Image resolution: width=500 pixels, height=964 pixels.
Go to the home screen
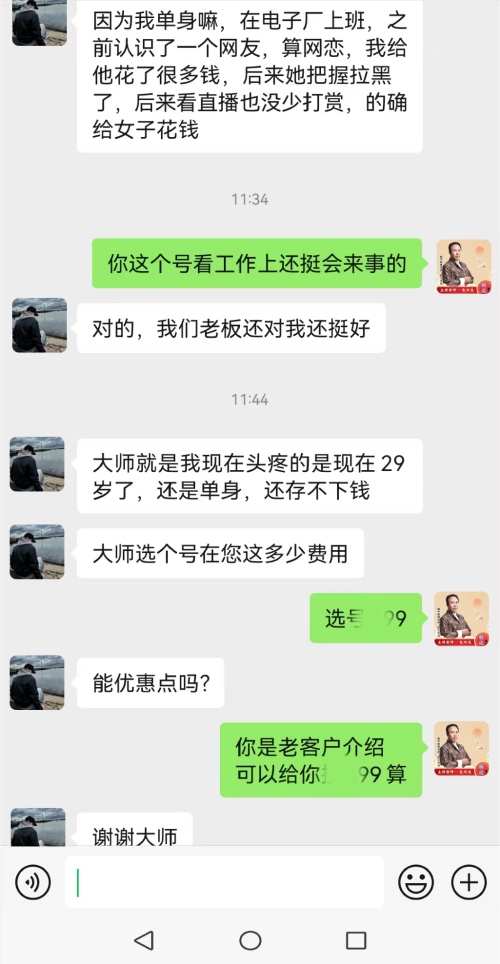click(x=250, y=940)
